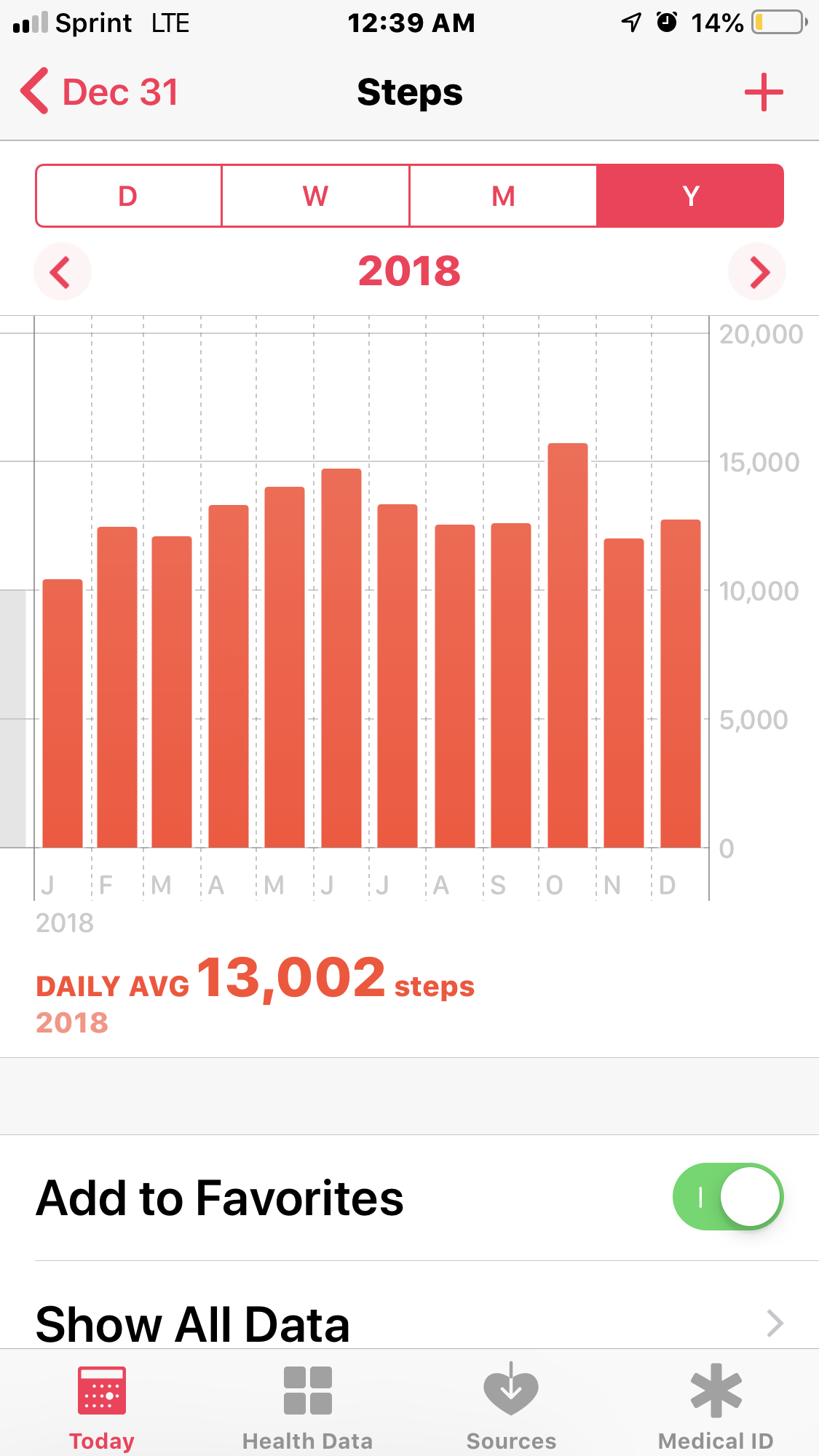Select the yearly view segment
The height and width of the screenshot is (1456, 819).
click(x=690, y=196)
